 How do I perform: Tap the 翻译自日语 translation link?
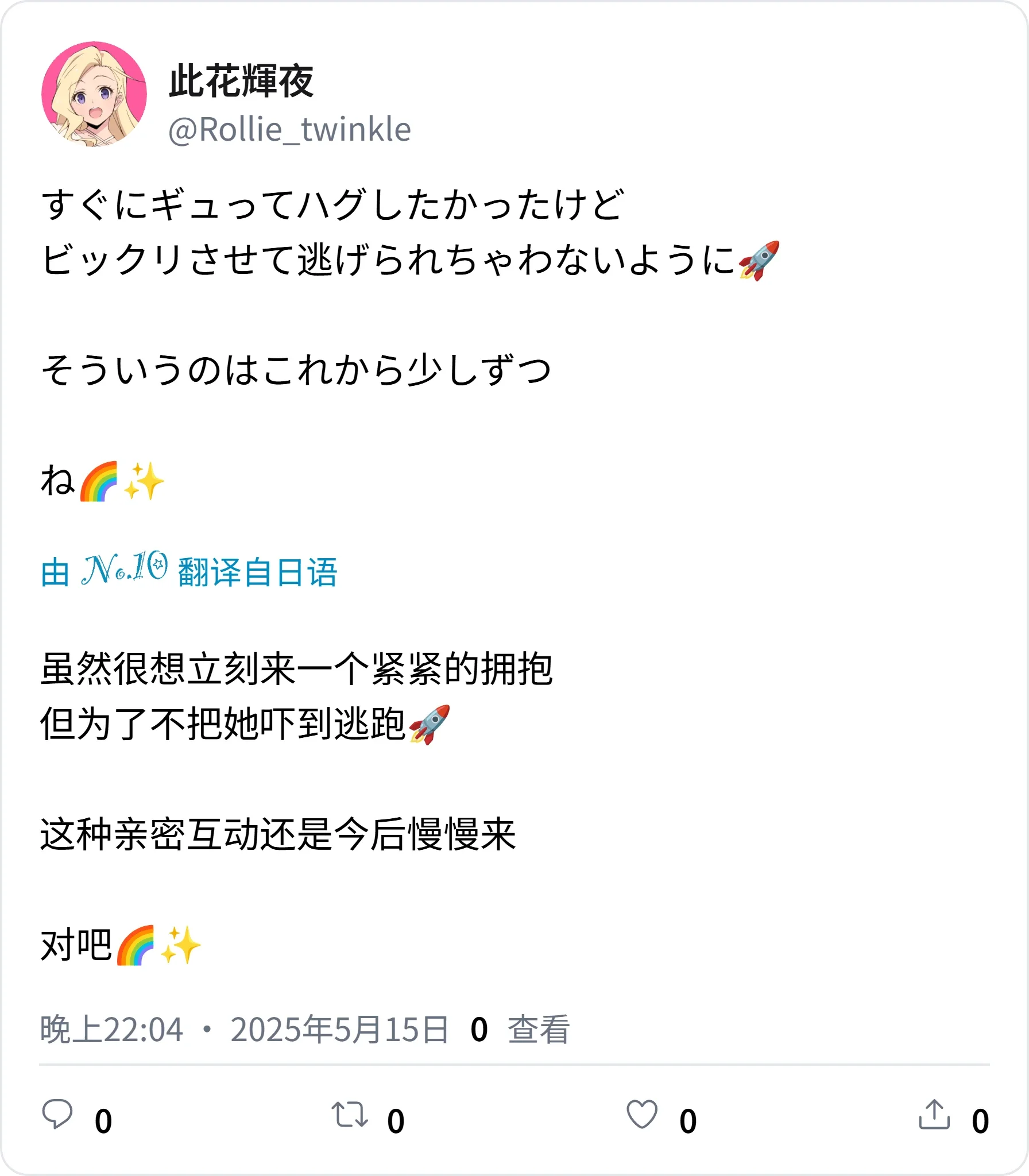coord(257,572)
